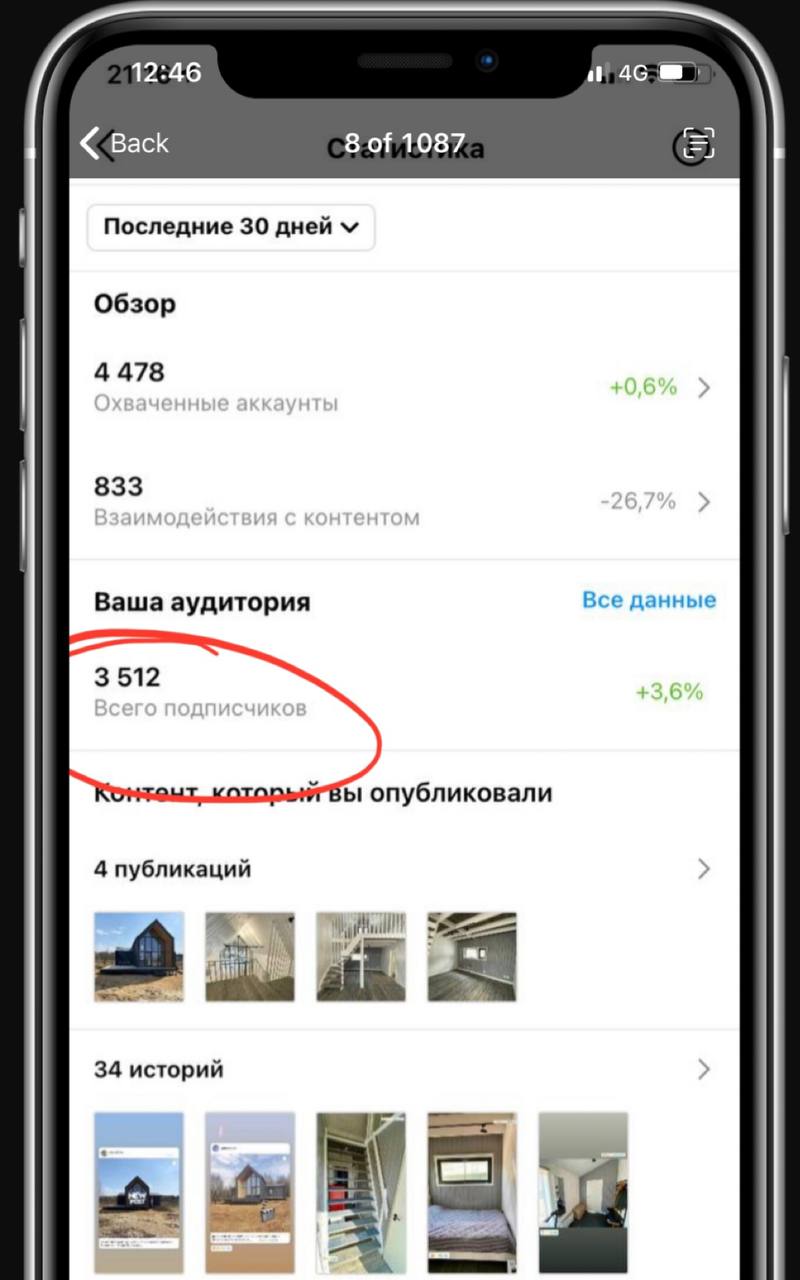Tap the displayed photo to hide controls
The image size is (800, 1280).
[400, 700]
